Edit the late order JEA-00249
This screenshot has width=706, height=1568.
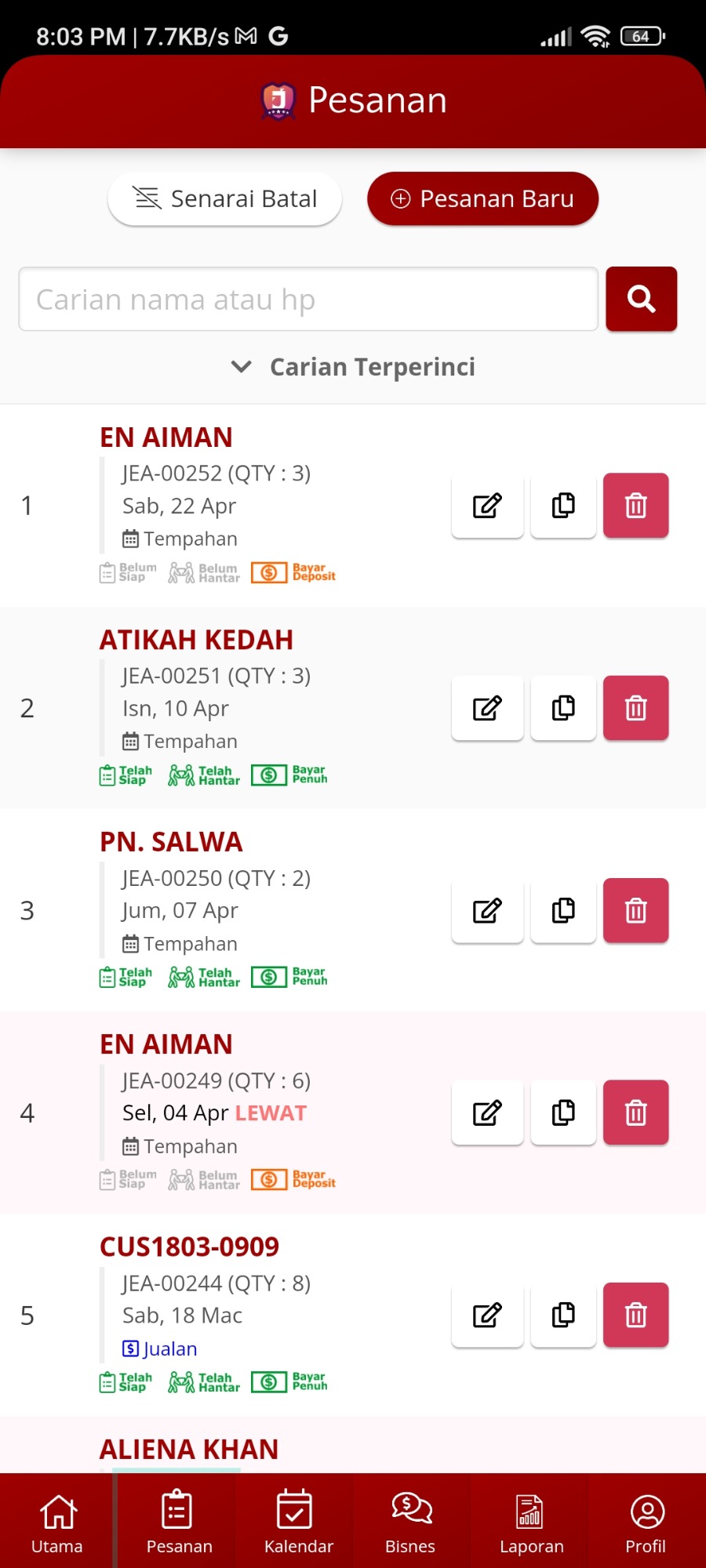pos(487,1112)
